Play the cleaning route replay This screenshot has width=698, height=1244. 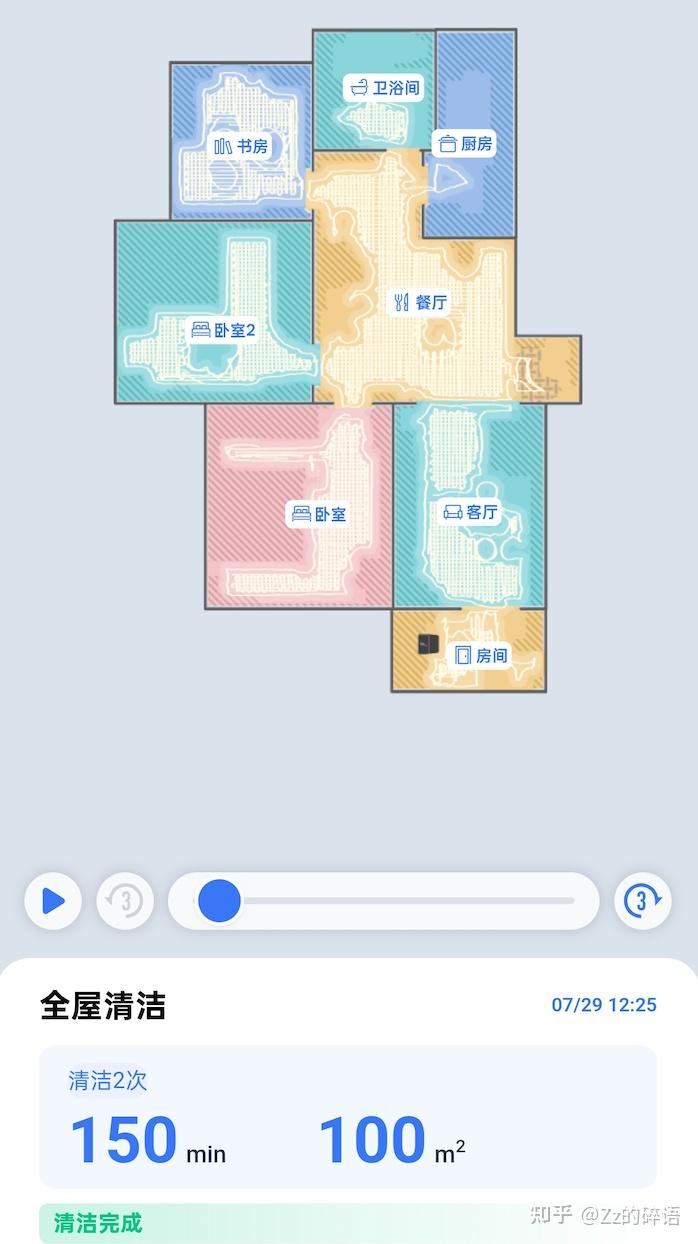(53, 901)
